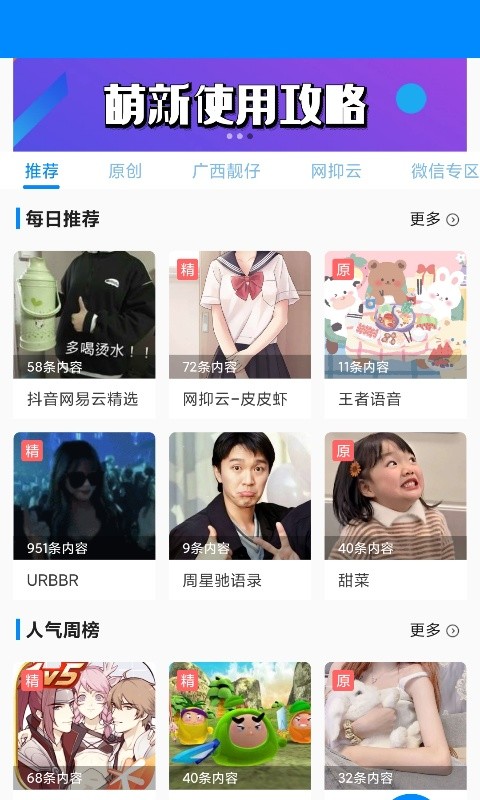This screenshot has height=800, width=480.
Task: Open the URBBR card
Action: click(84, 516)
